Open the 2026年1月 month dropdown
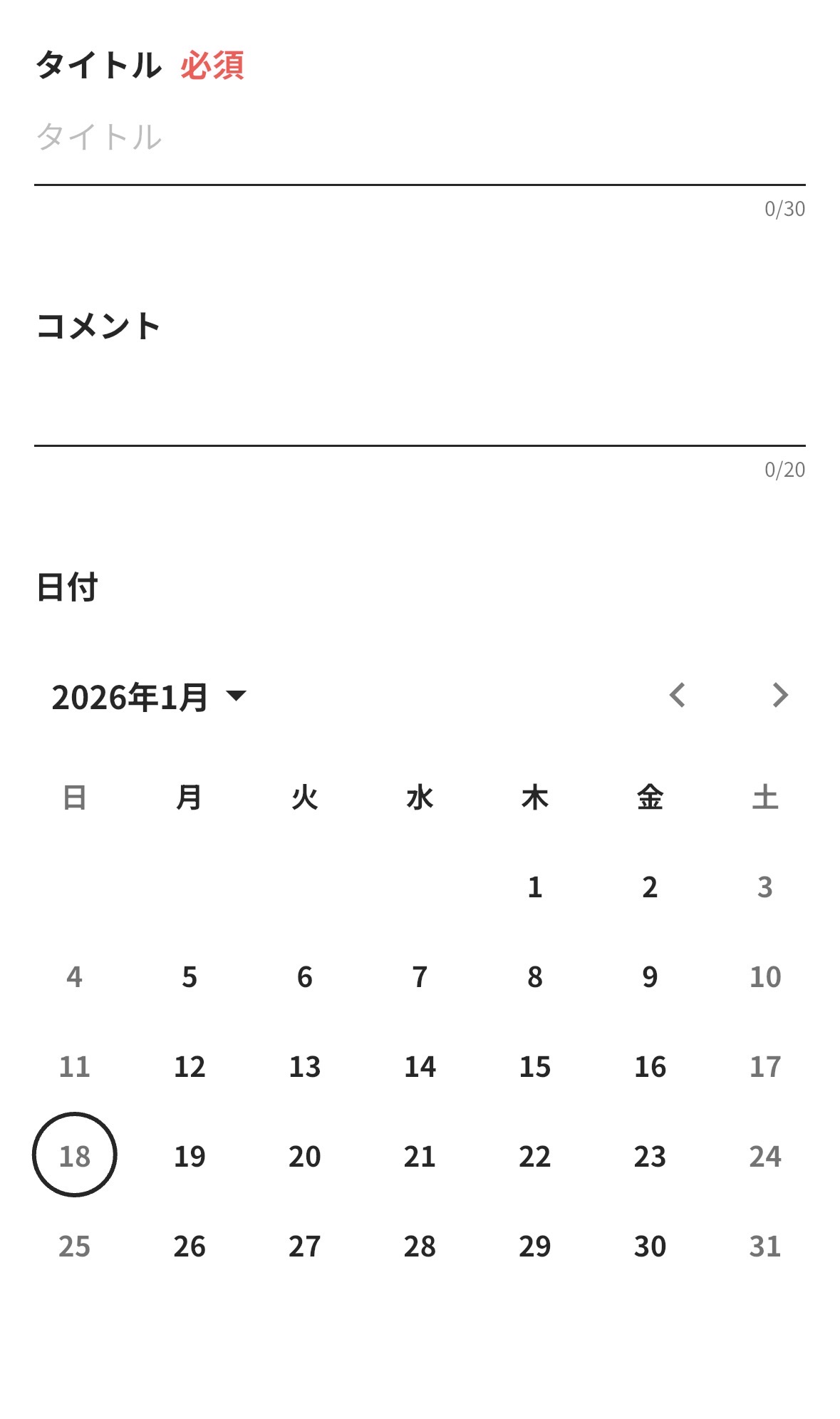 pyautogui.click(x=149, y=696)
